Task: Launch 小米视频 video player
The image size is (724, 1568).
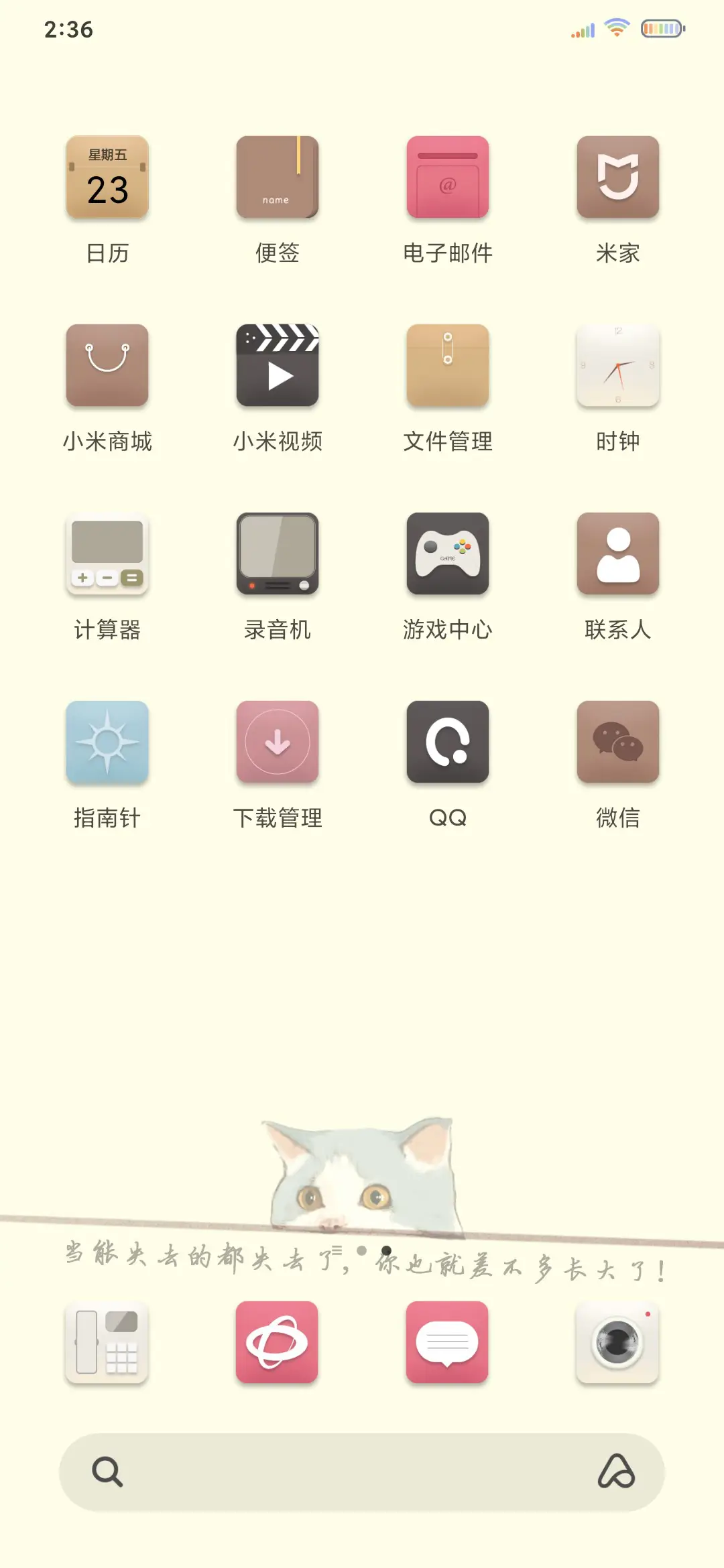Action: point(278,365)
